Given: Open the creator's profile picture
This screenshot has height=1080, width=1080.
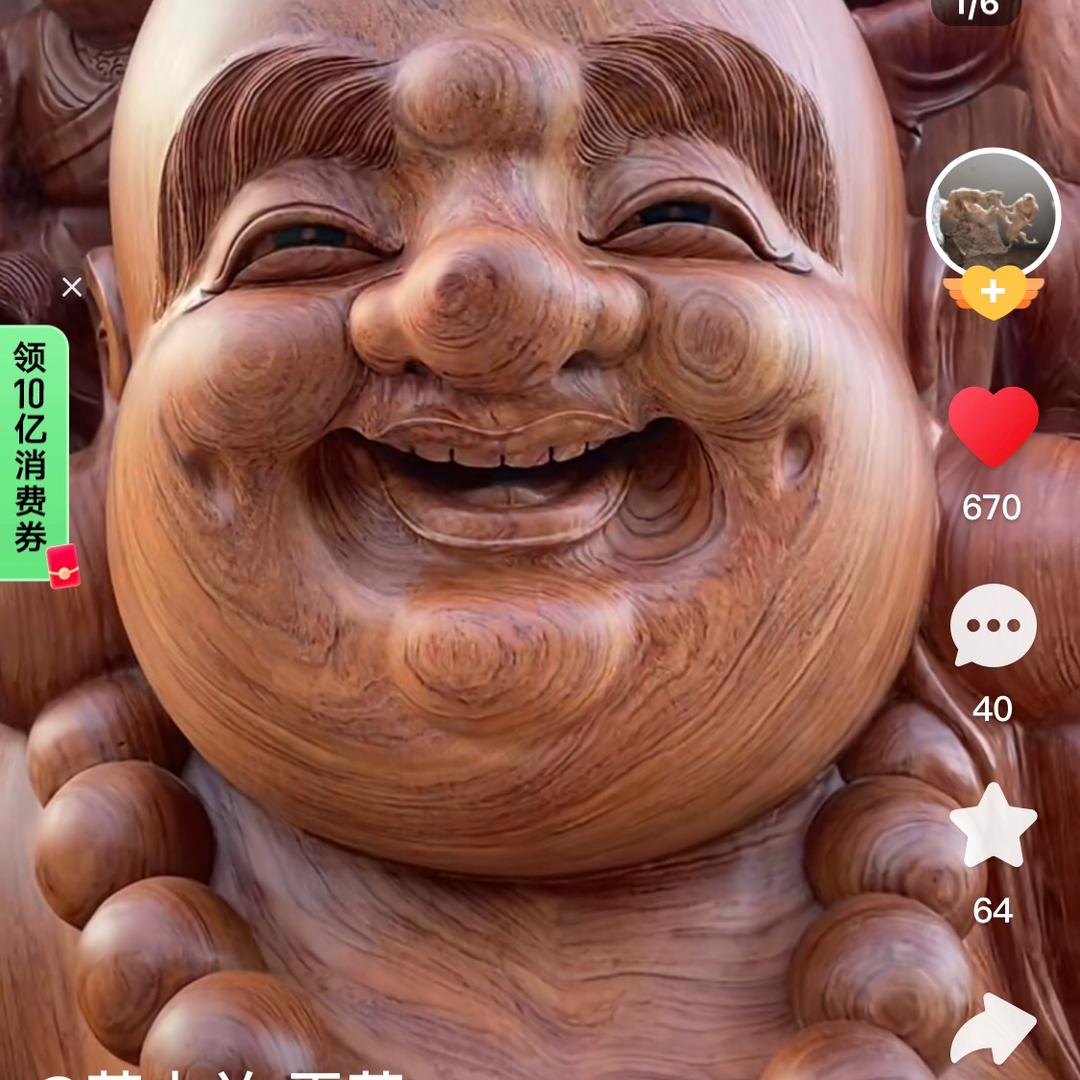Looking at the screenshot, I should point(993,213).
